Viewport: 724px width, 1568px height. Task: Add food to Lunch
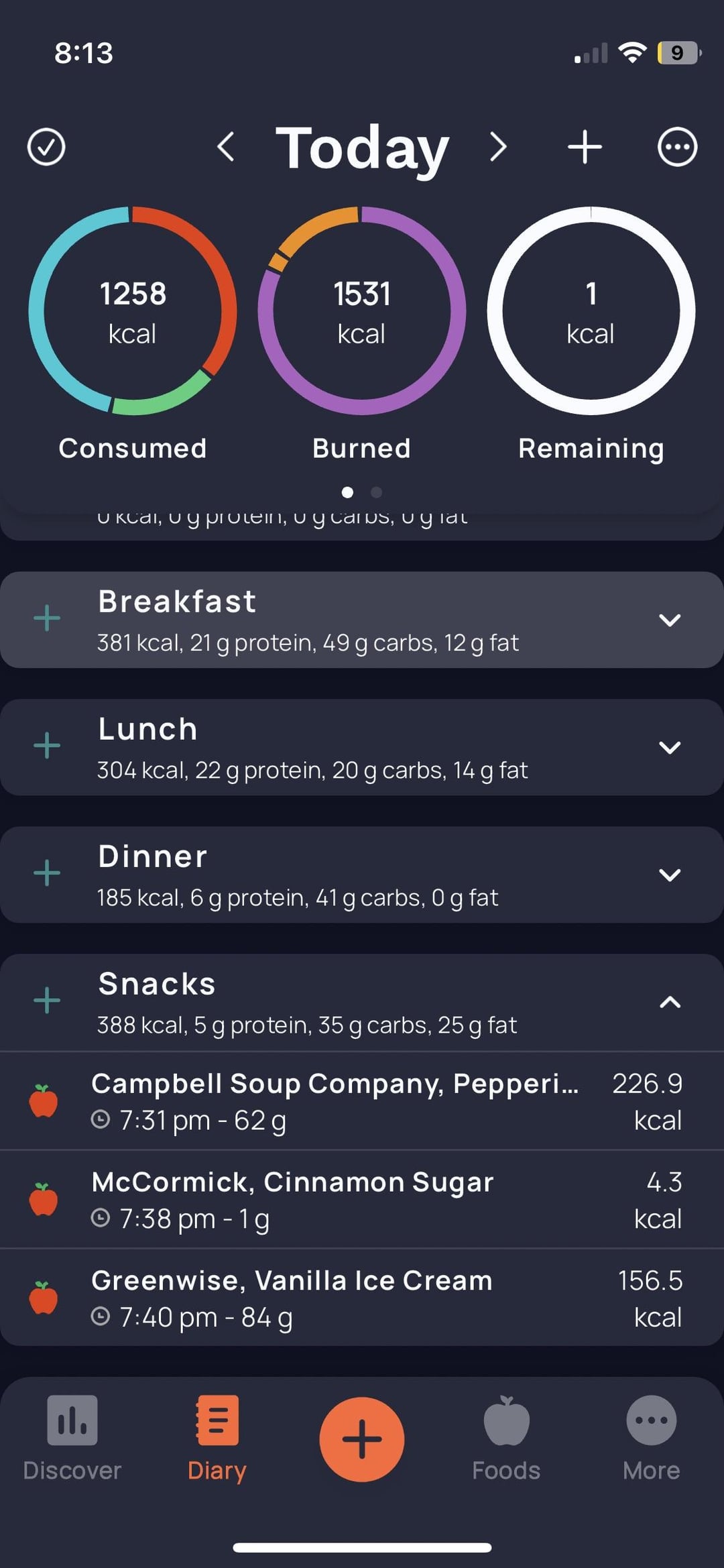[x=47, y=746]
